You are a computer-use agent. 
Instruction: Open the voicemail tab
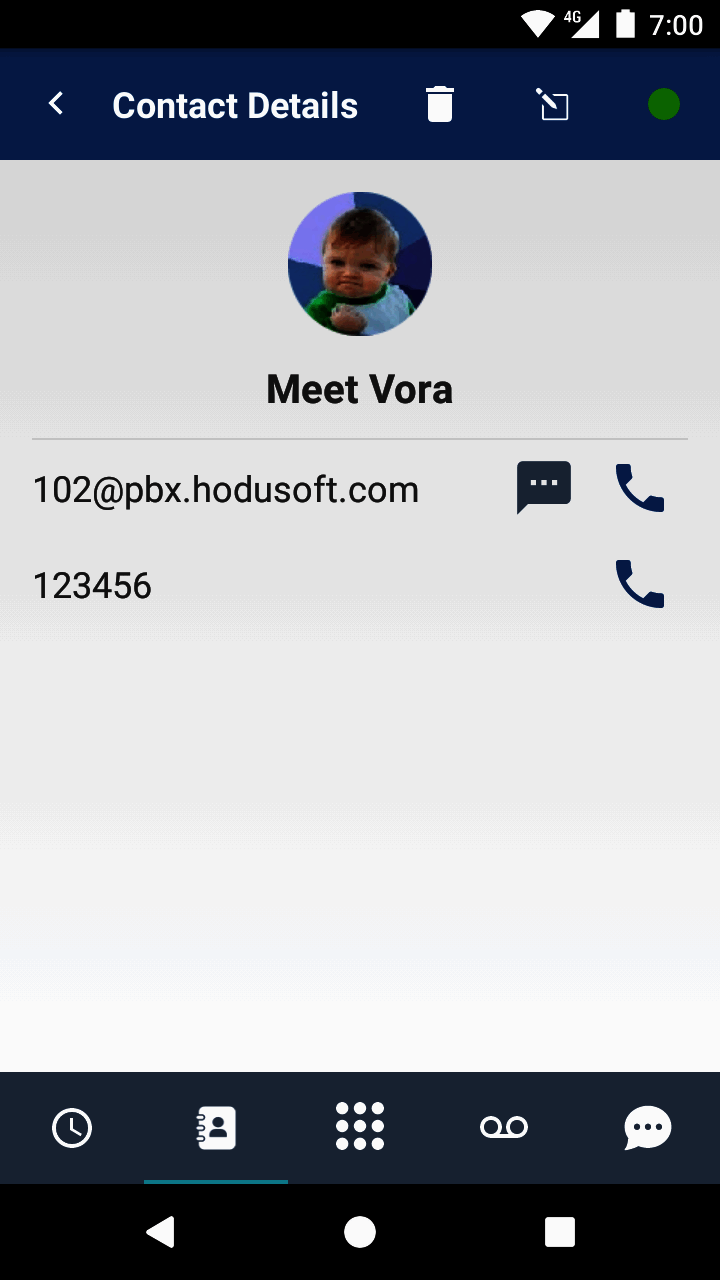(x=504, y=1128)
